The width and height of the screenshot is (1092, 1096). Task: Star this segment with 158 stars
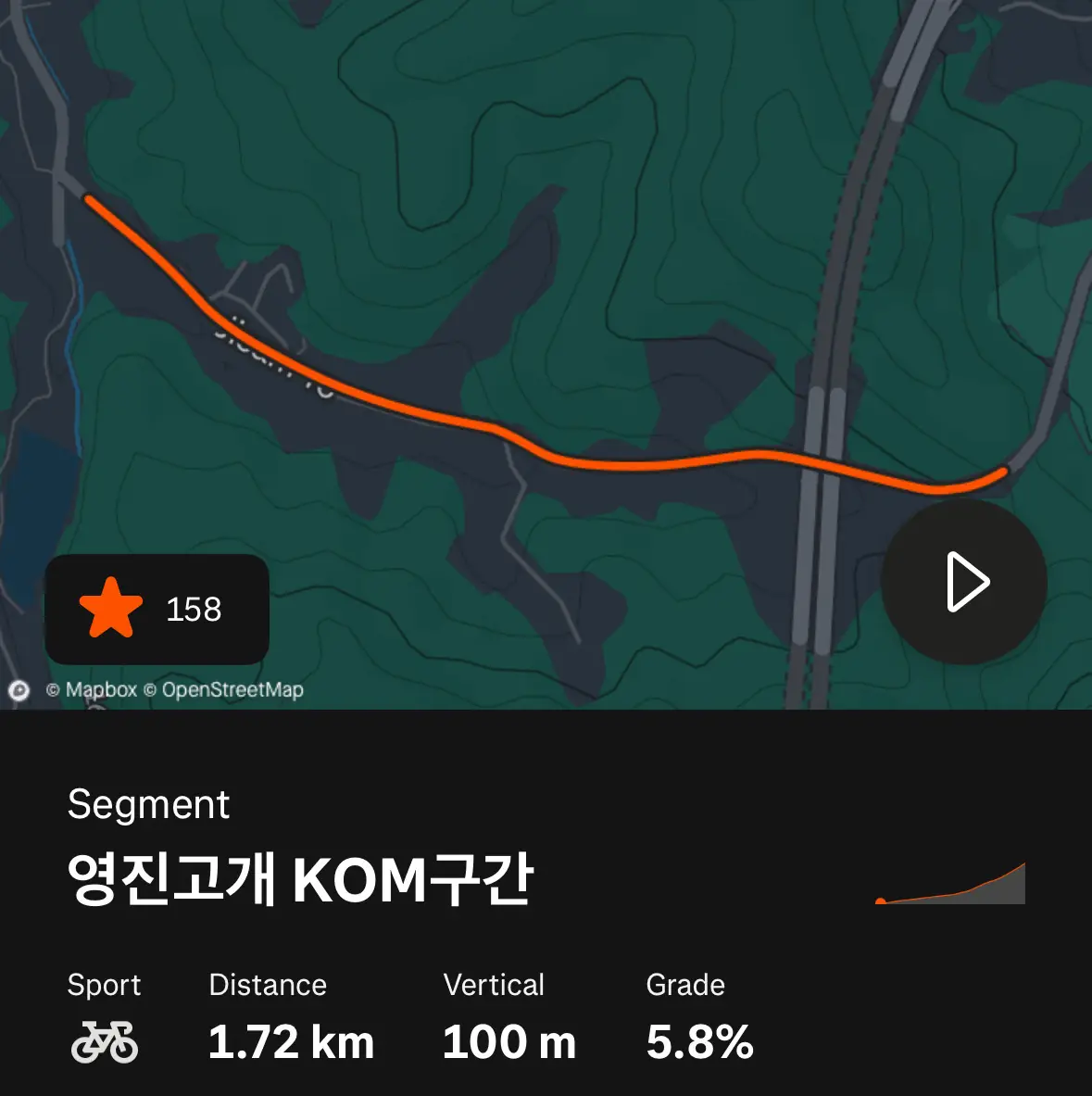tap(157, 609)
